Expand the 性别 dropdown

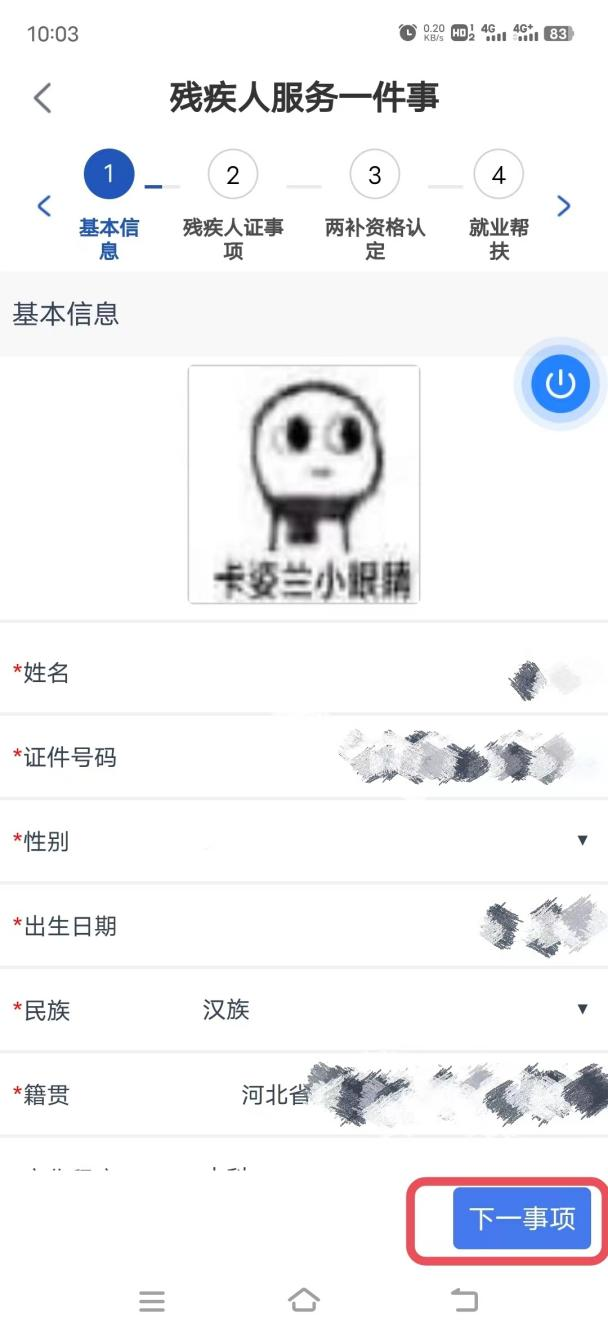pos(400,841)
